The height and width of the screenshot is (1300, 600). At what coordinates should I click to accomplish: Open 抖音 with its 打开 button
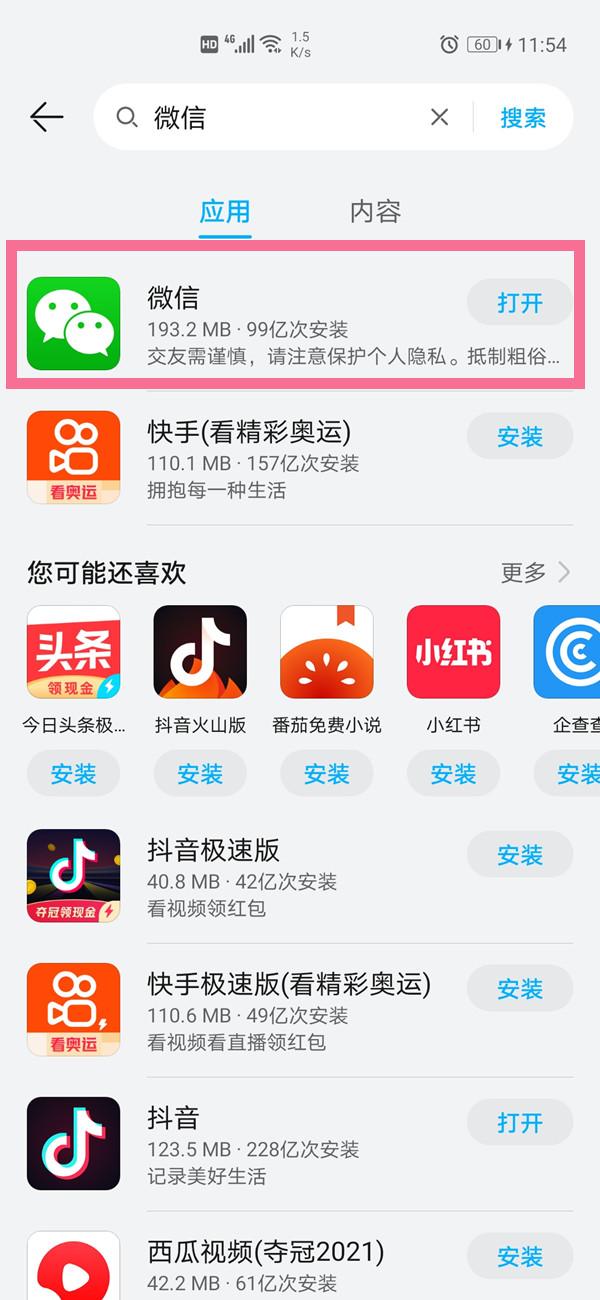[x=519, y=1122]
